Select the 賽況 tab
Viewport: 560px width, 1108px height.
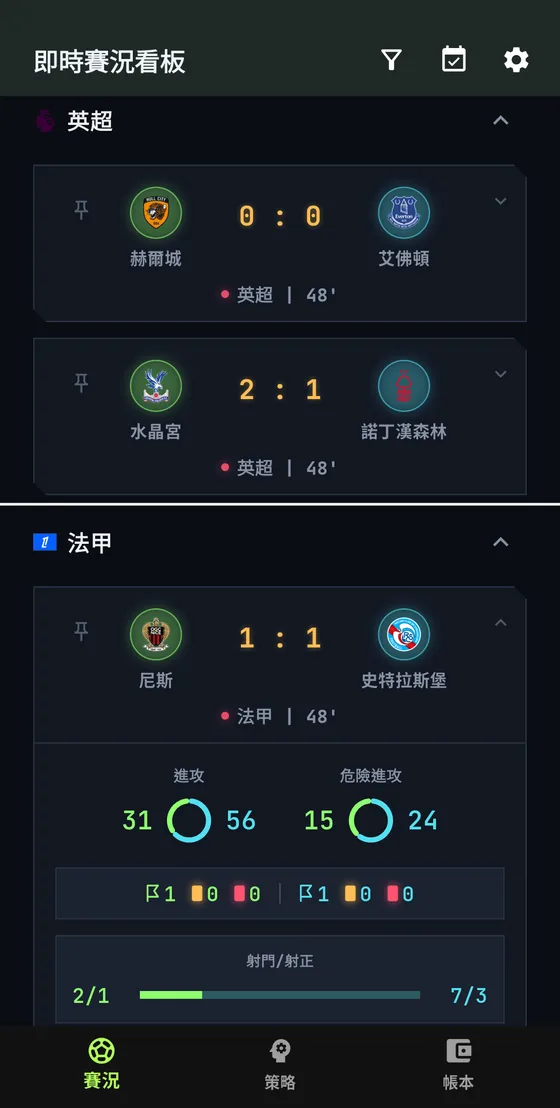click(101, 1063)
